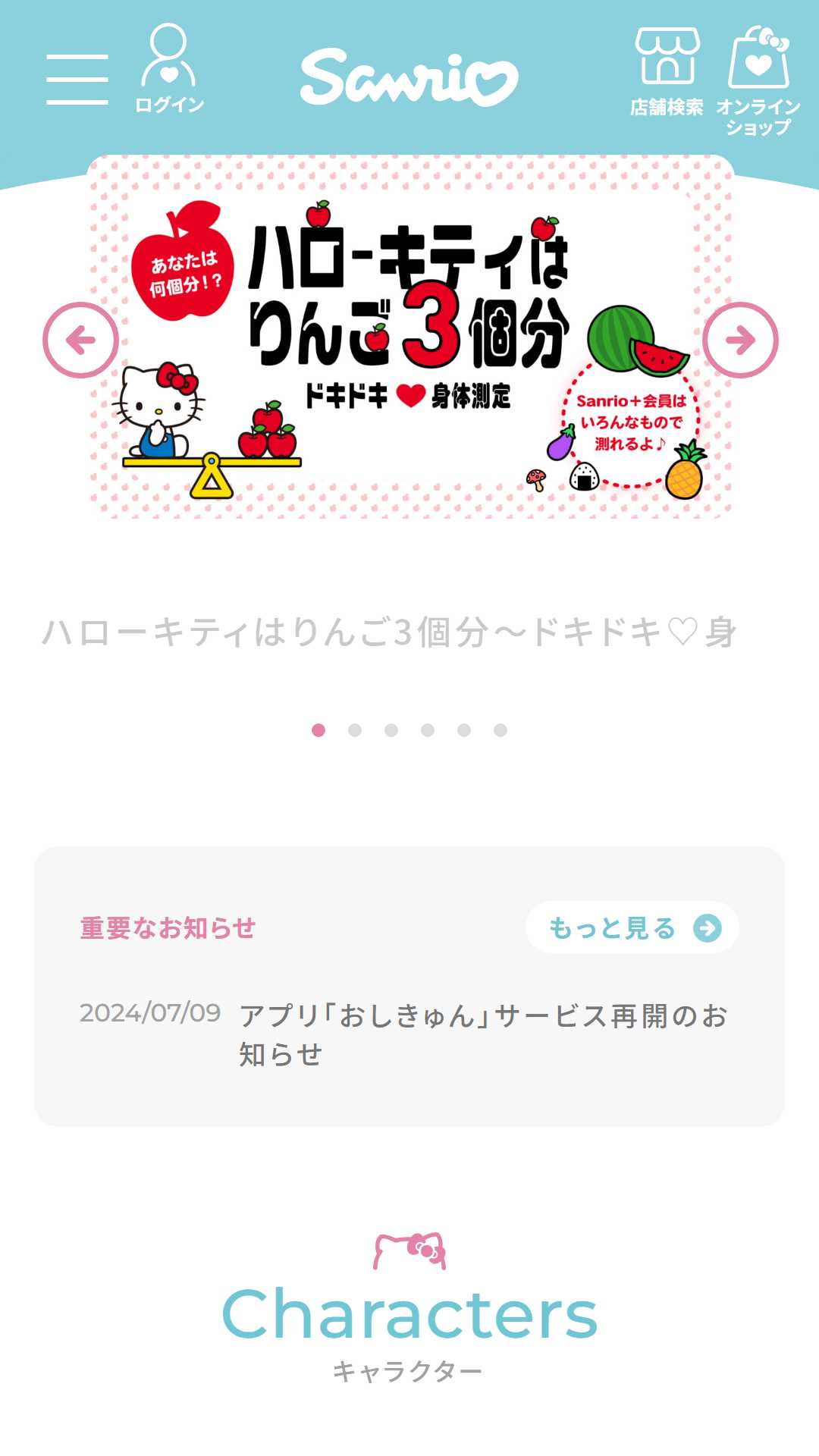Open the hamburger menu
819x1456 pixels.
(x=77, y=79)
